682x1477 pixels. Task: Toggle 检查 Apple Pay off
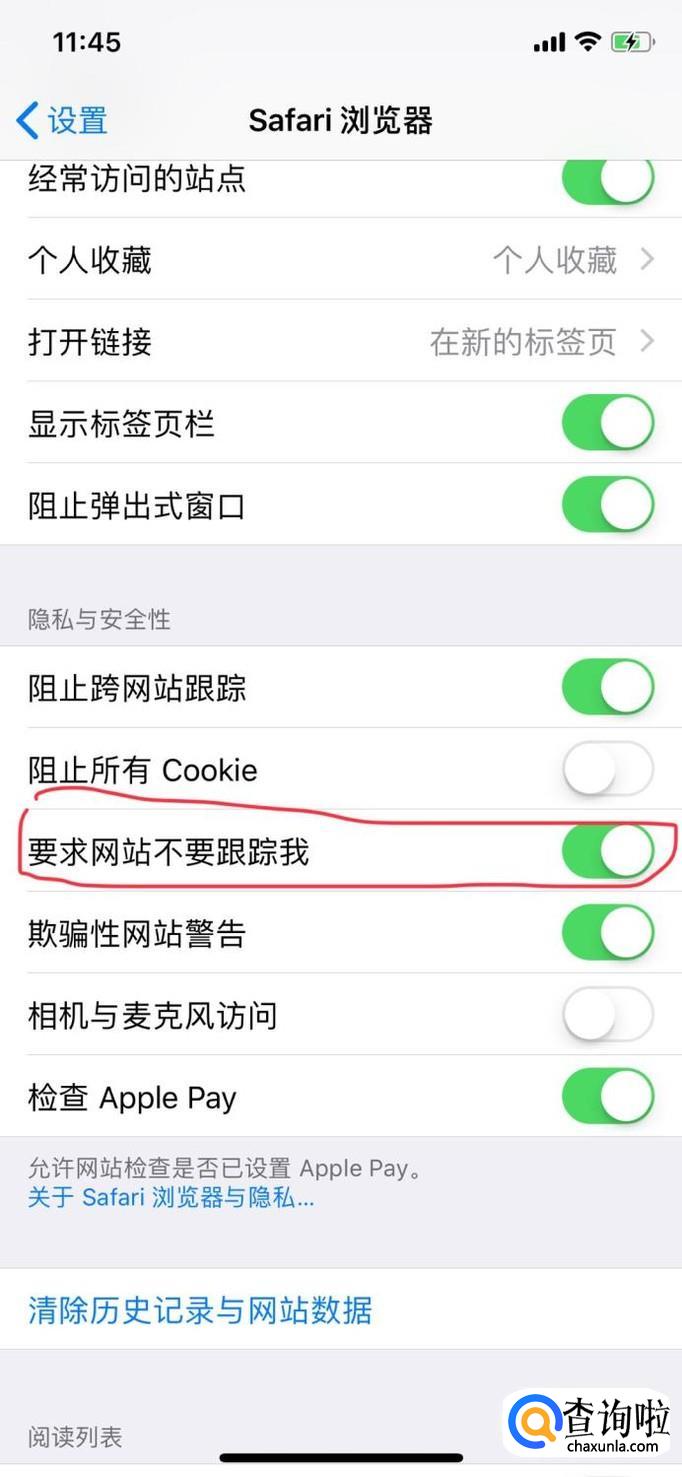607,1098
